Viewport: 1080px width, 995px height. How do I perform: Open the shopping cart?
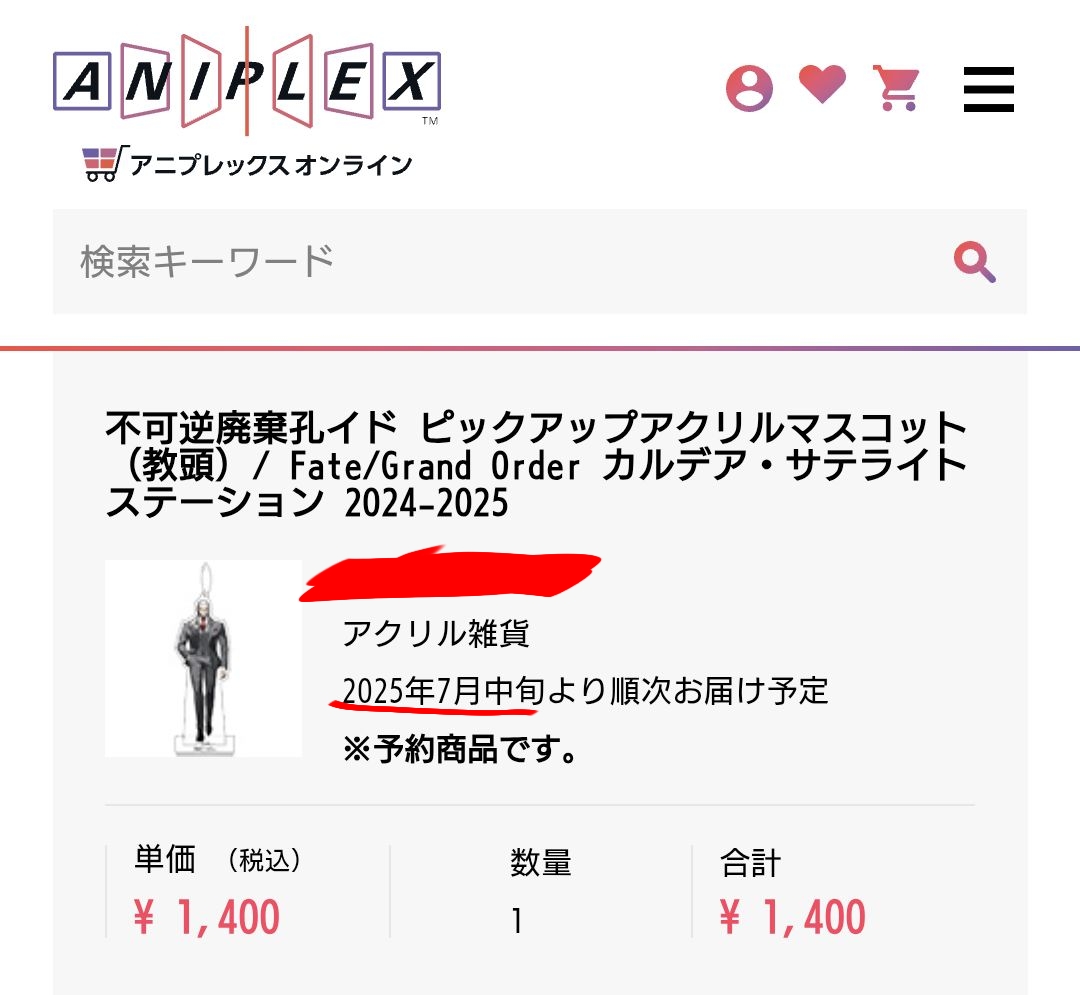(896, 88)
